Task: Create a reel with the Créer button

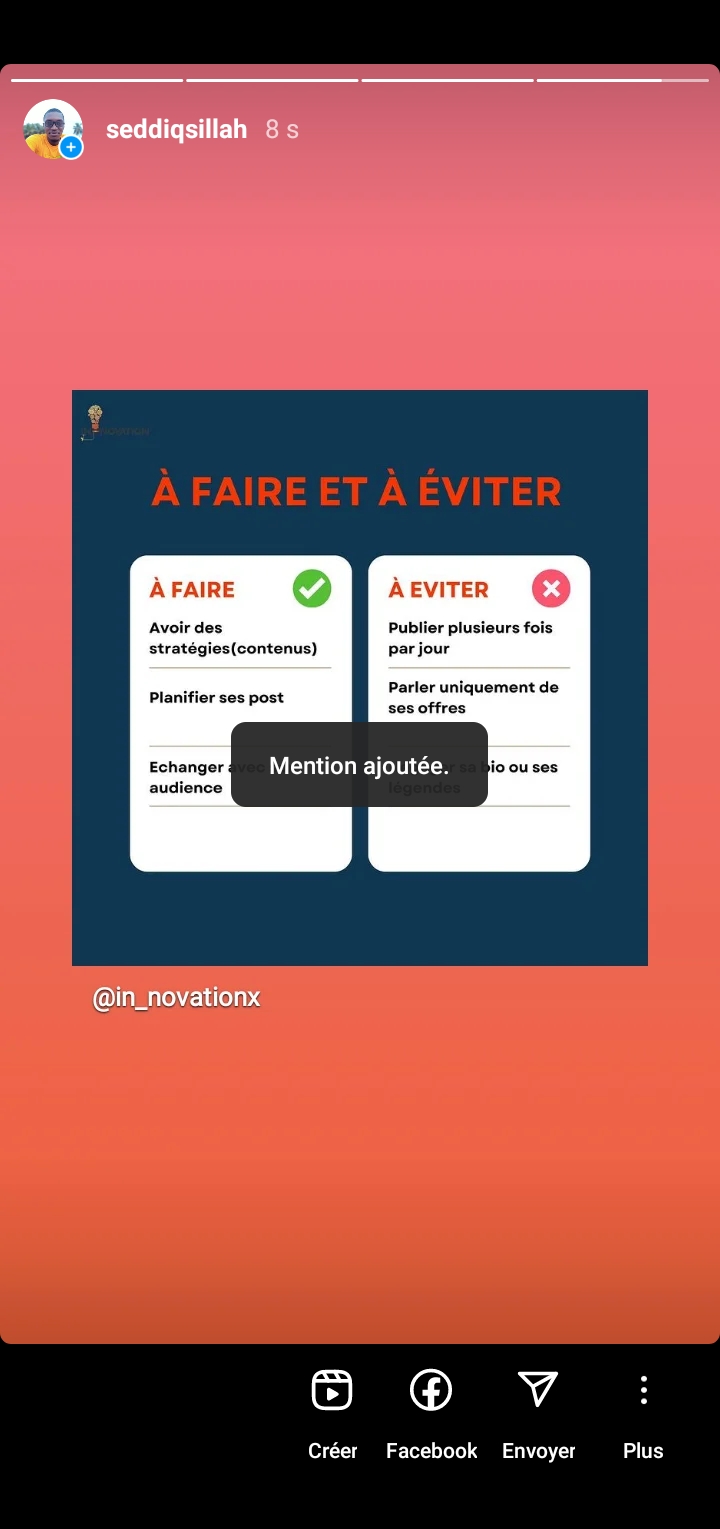Action: coord(332,1414)
